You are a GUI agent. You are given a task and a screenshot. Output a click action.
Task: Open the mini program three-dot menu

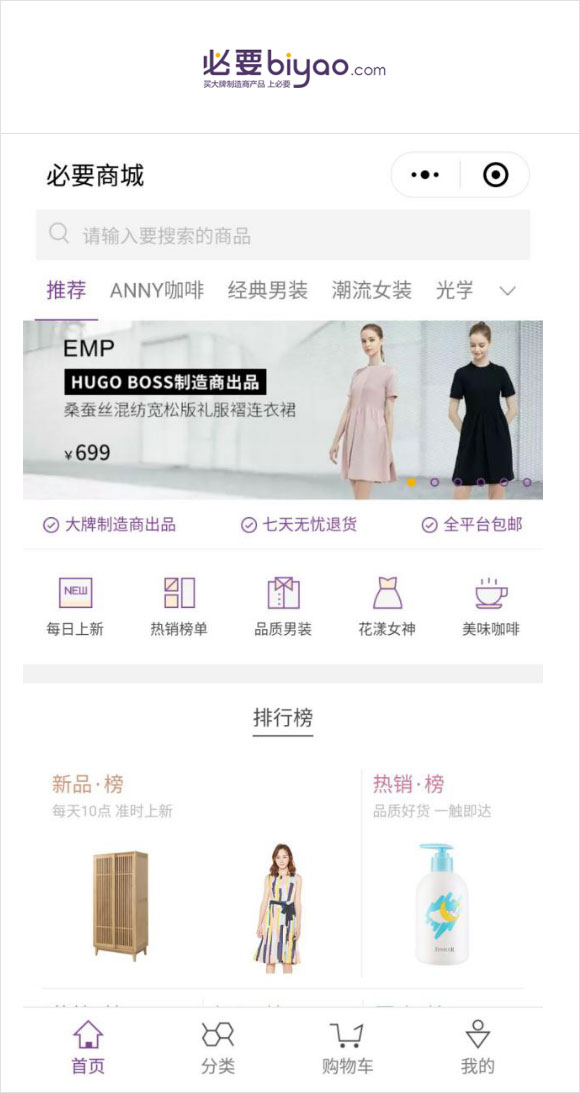tap(425, 175)
